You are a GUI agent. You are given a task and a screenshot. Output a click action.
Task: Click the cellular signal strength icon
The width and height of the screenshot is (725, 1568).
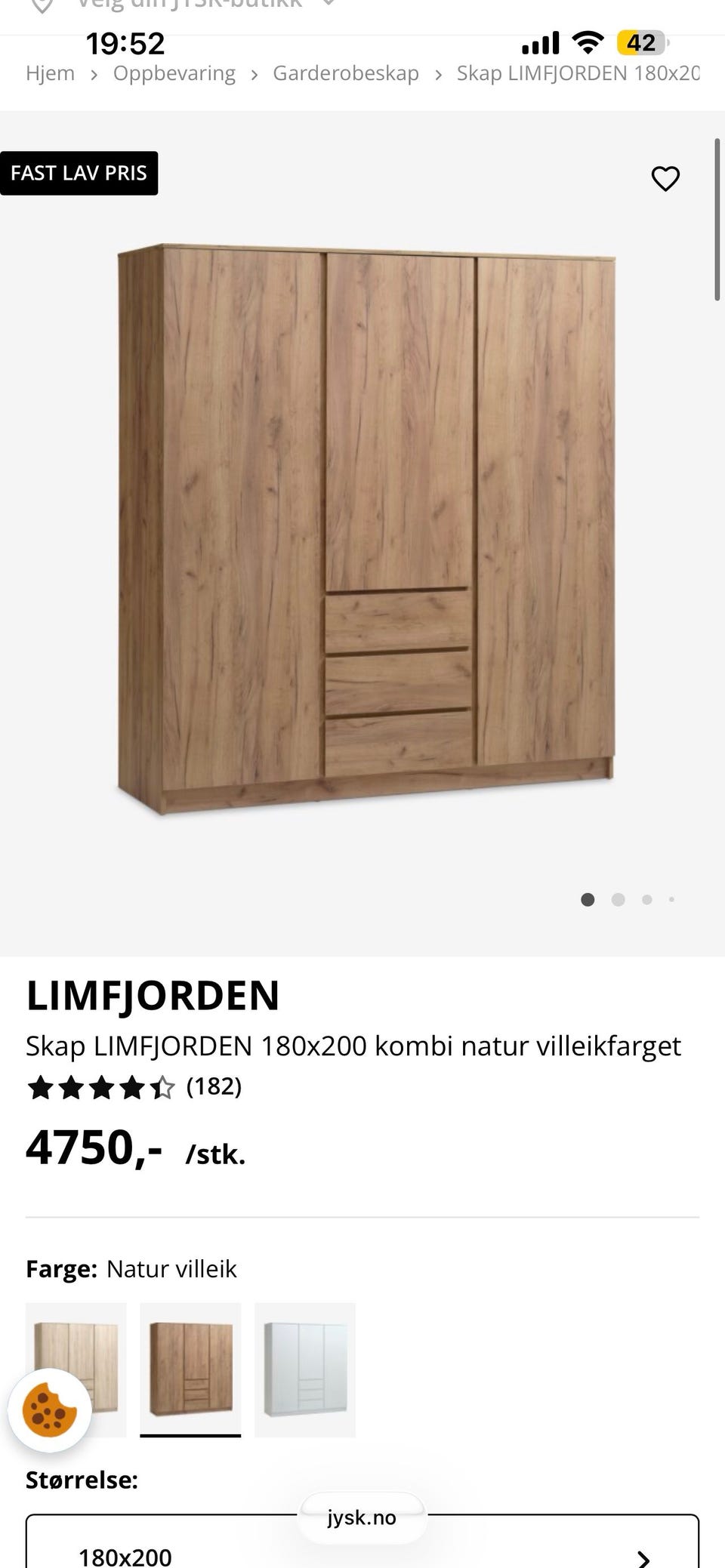(x=541, y=44)
